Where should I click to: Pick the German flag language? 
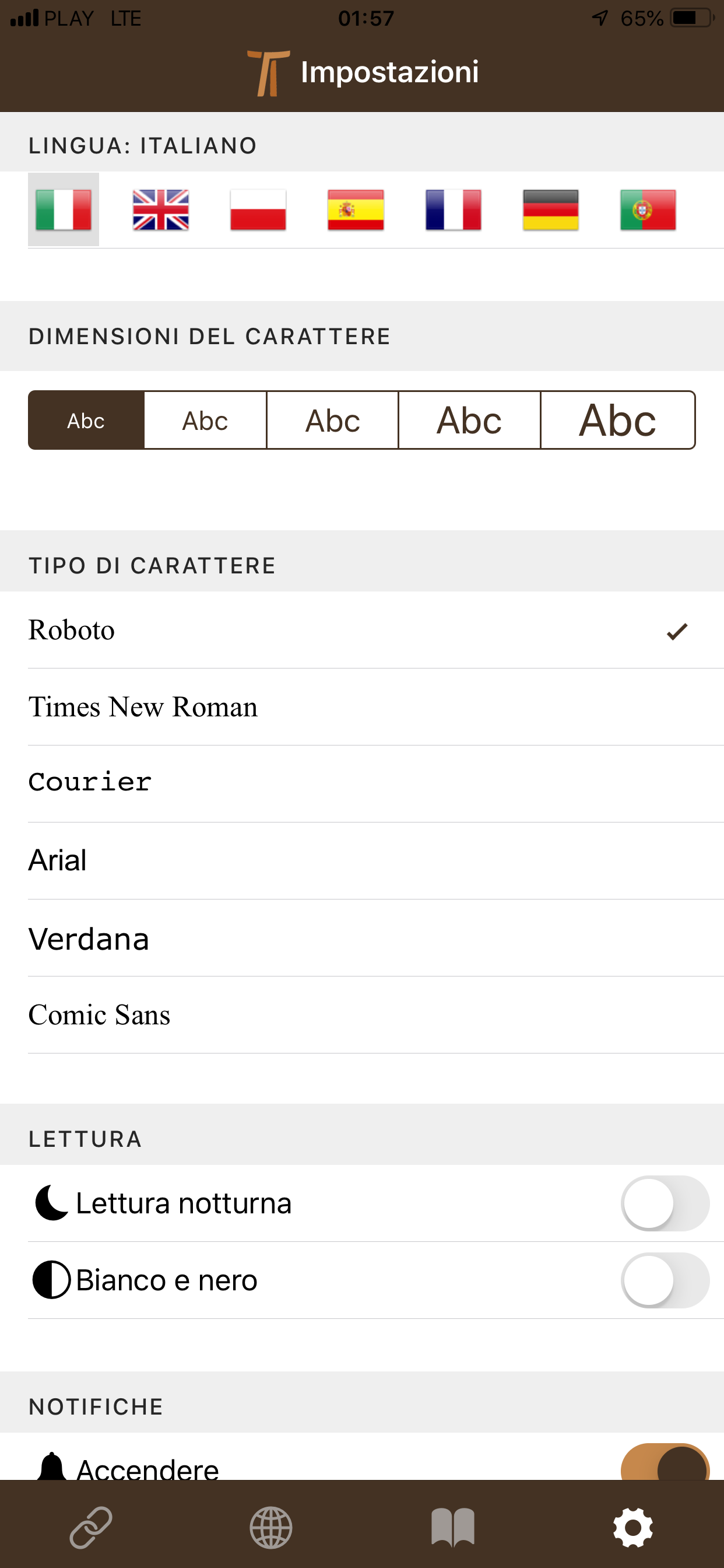[x=551, y=210]
